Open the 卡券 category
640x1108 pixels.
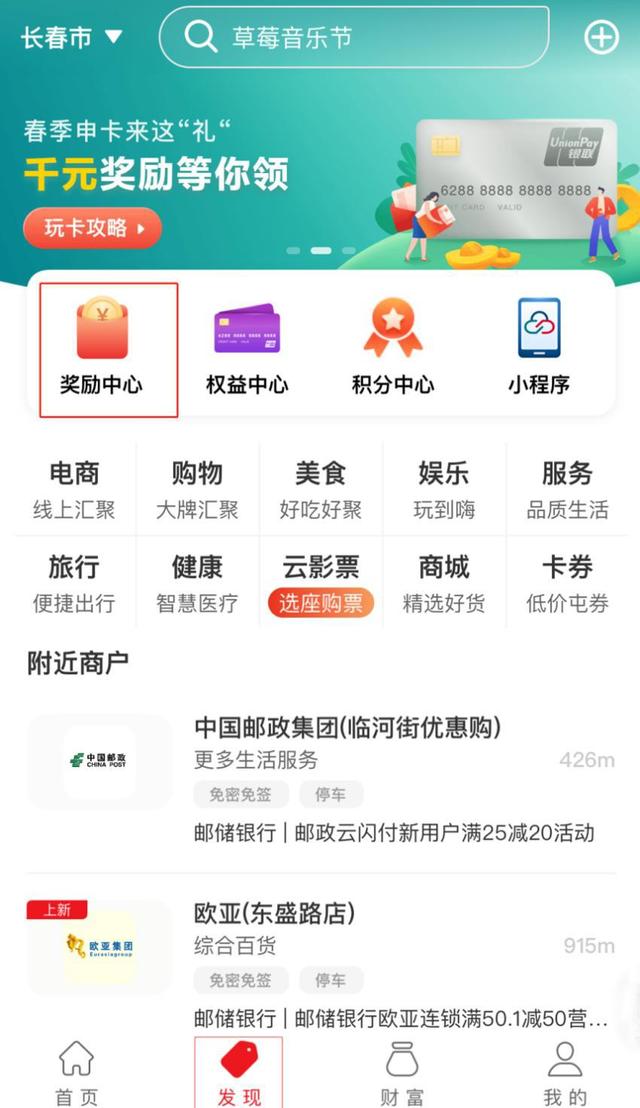(x=567, y=584)
